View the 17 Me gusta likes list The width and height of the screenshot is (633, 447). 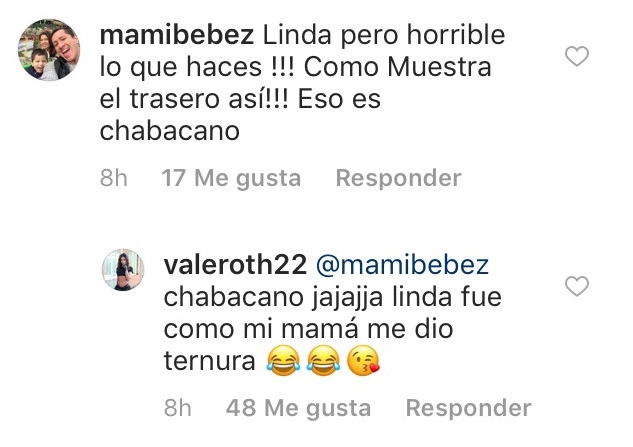[x=231, y=178]
